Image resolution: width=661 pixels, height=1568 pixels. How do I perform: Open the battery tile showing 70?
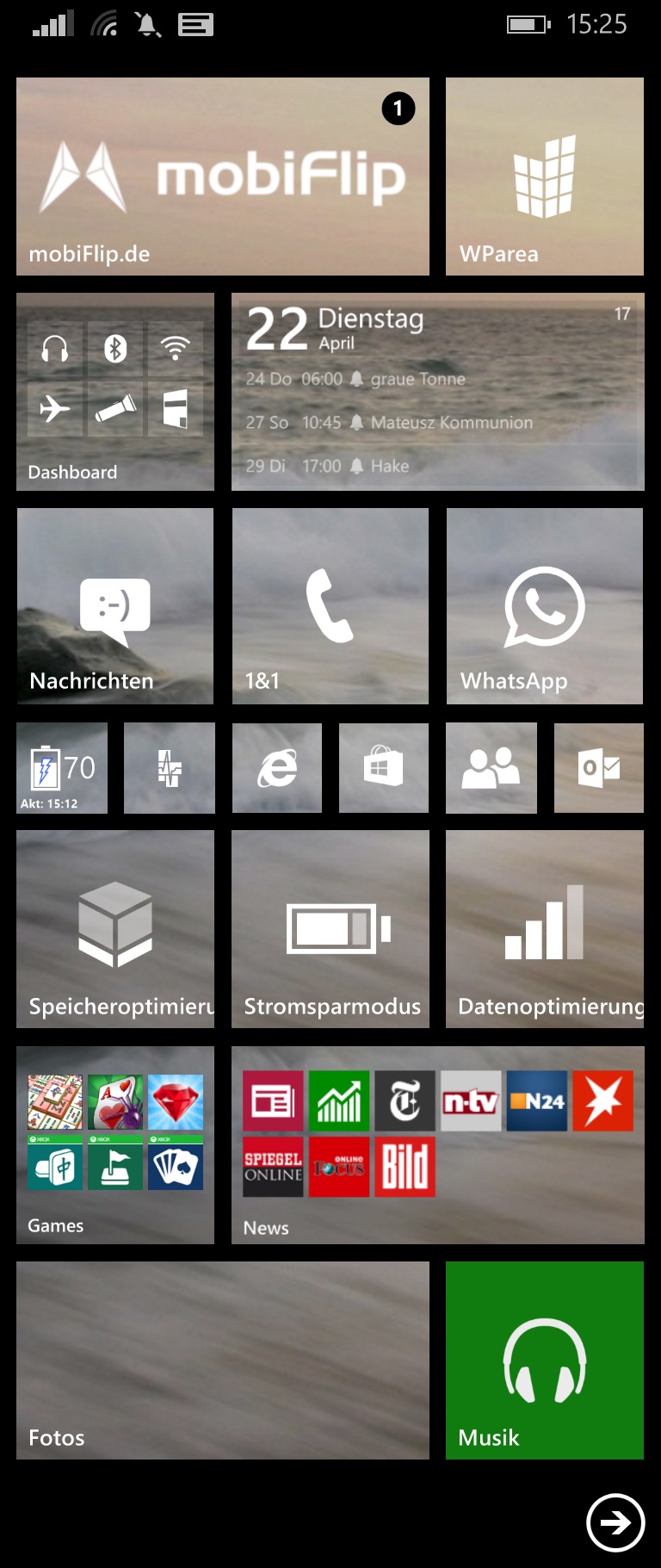click(62, 768)
